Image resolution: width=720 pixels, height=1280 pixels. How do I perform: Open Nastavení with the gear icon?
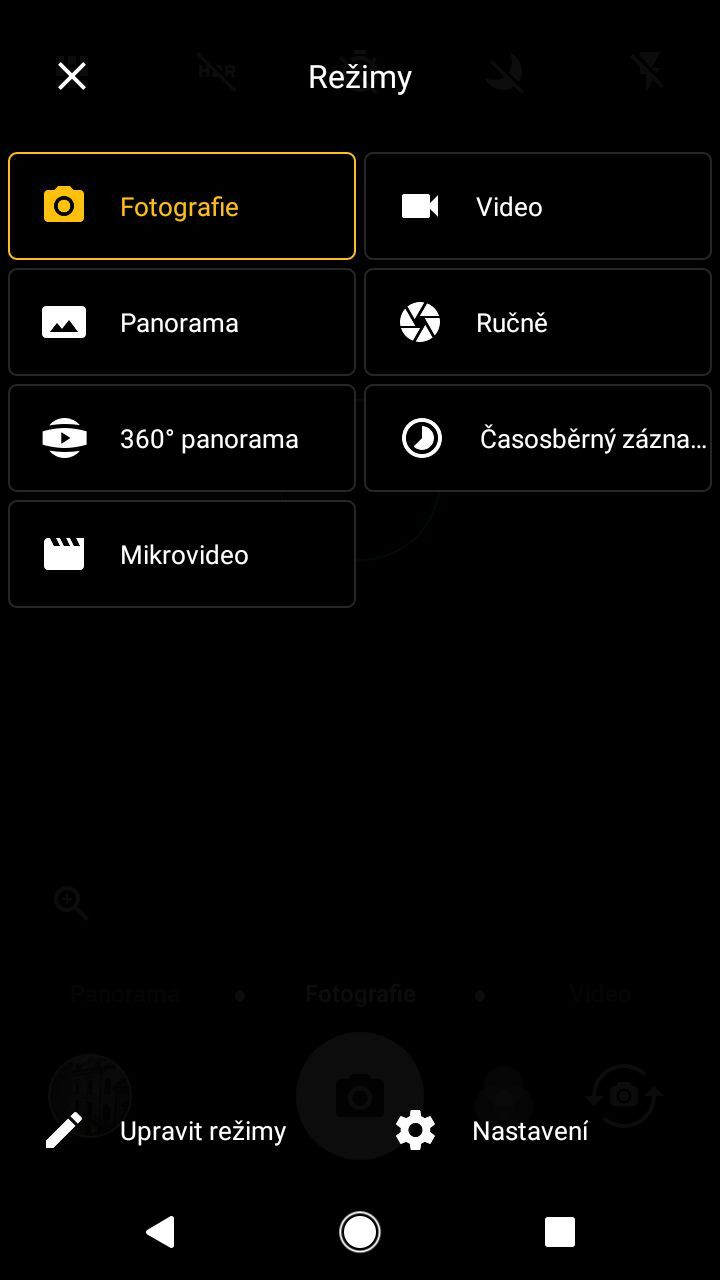pyautogui.click(x=413, y=1130)
